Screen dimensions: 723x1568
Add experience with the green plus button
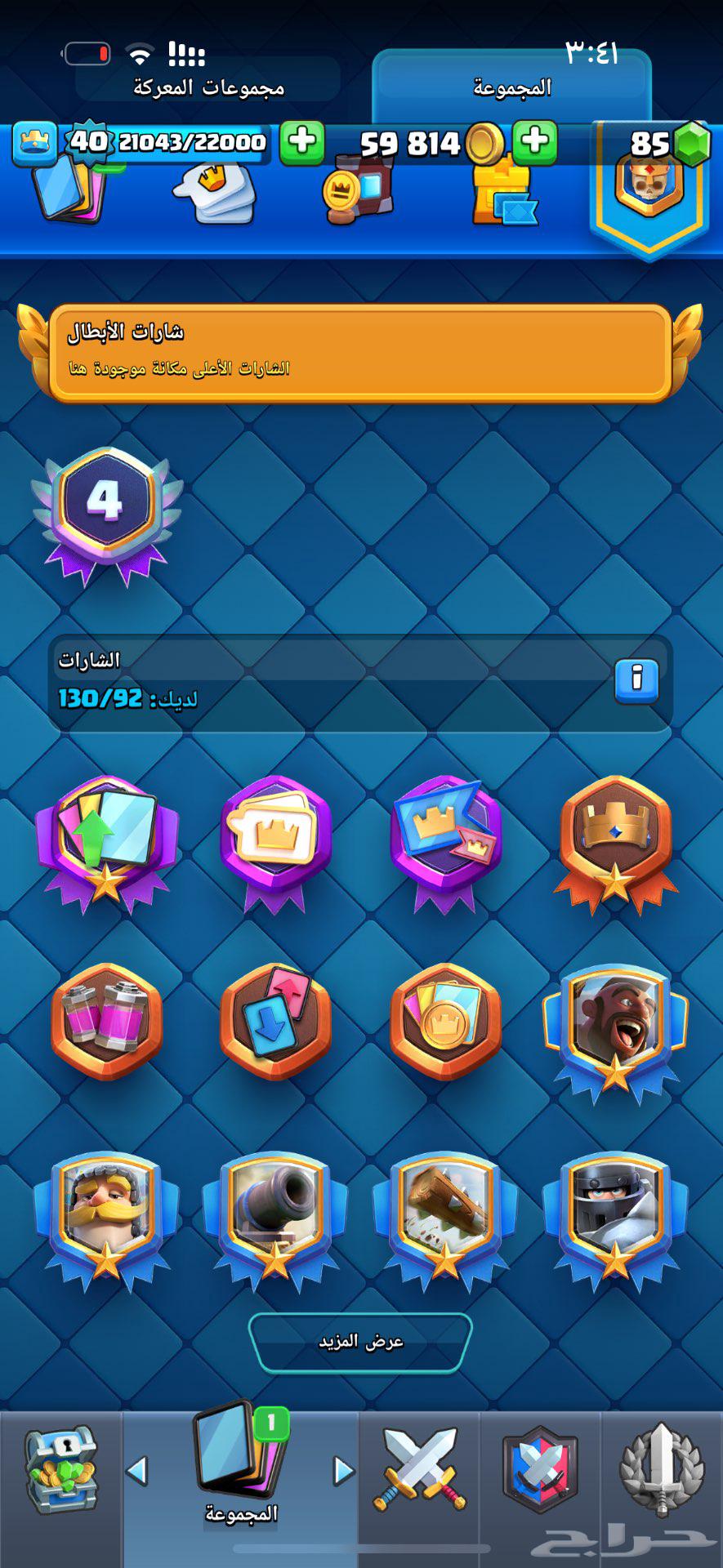tap(301, 141)
